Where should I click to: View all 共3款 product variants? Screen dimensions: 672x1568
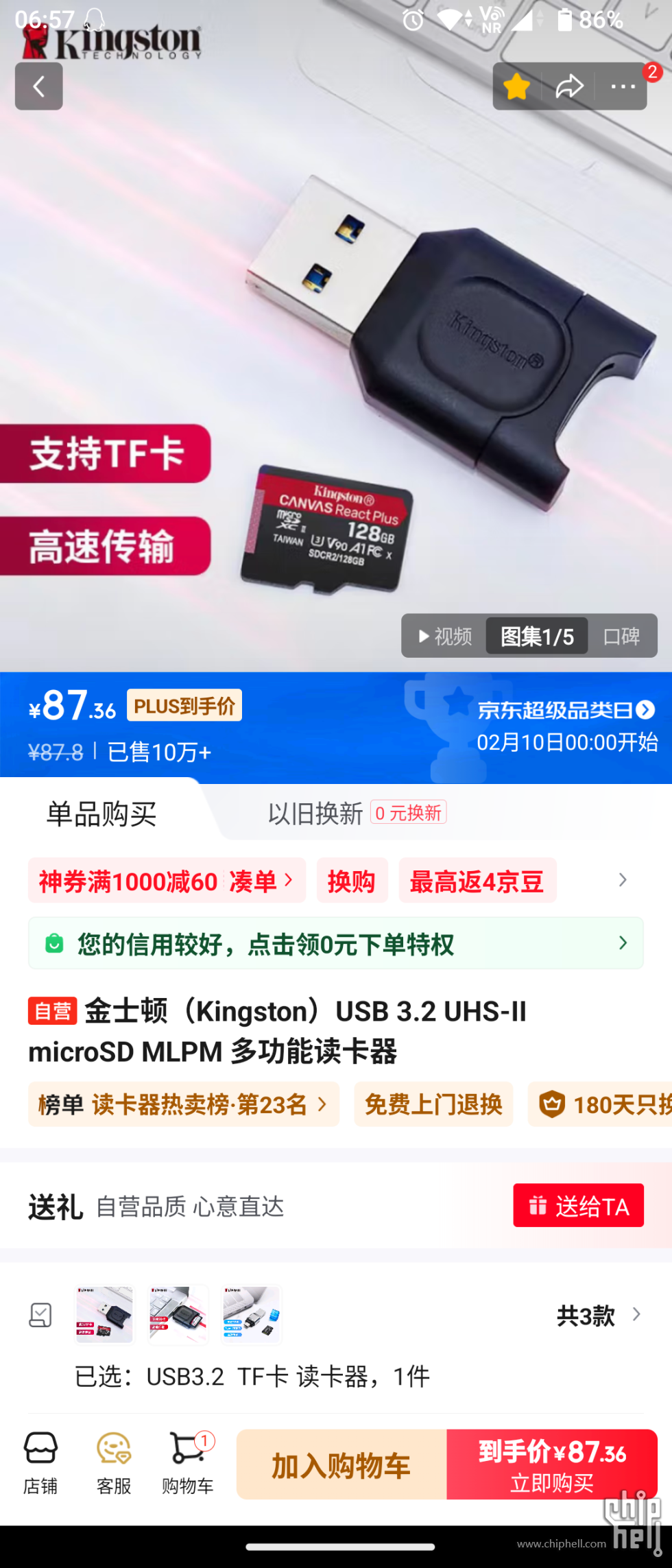598,1315
